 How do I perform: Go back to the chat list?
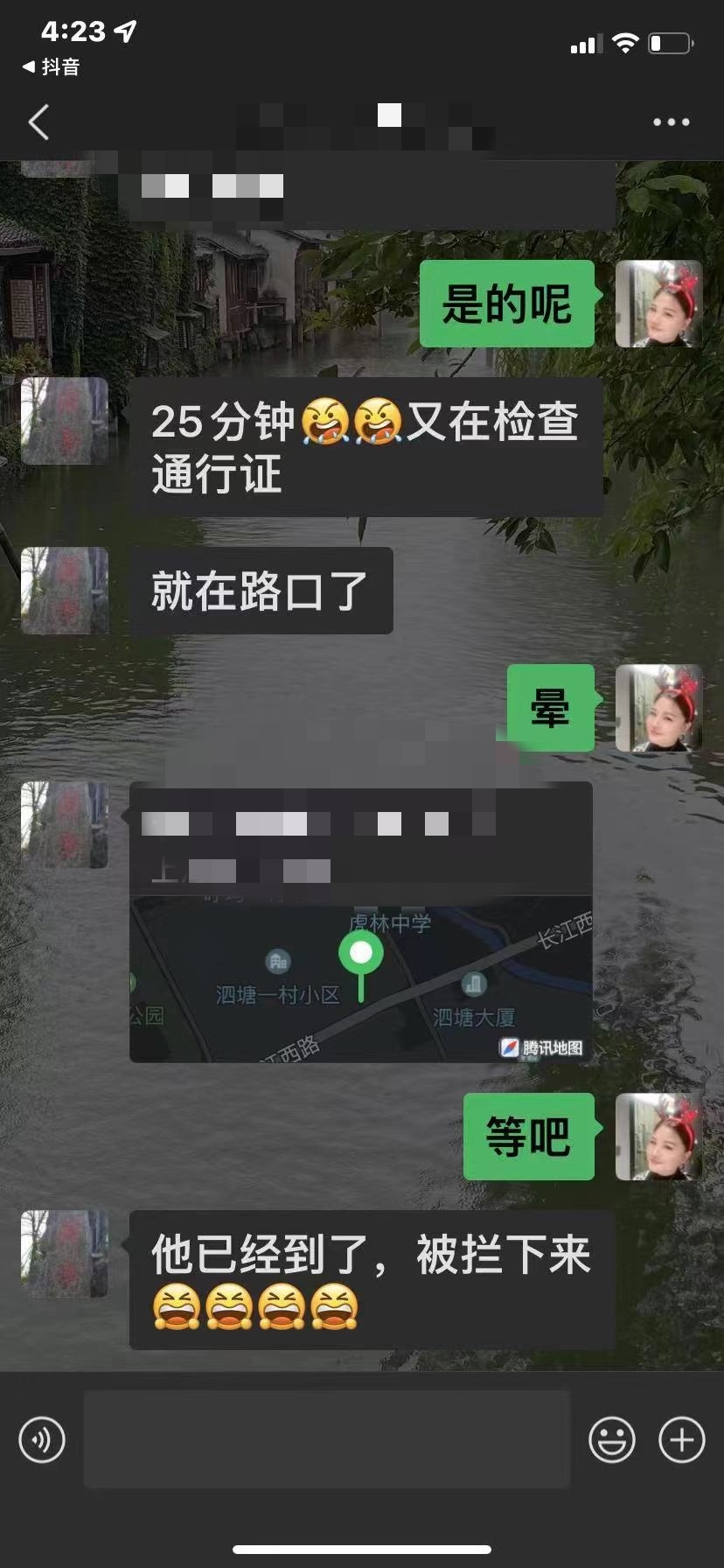38,122
